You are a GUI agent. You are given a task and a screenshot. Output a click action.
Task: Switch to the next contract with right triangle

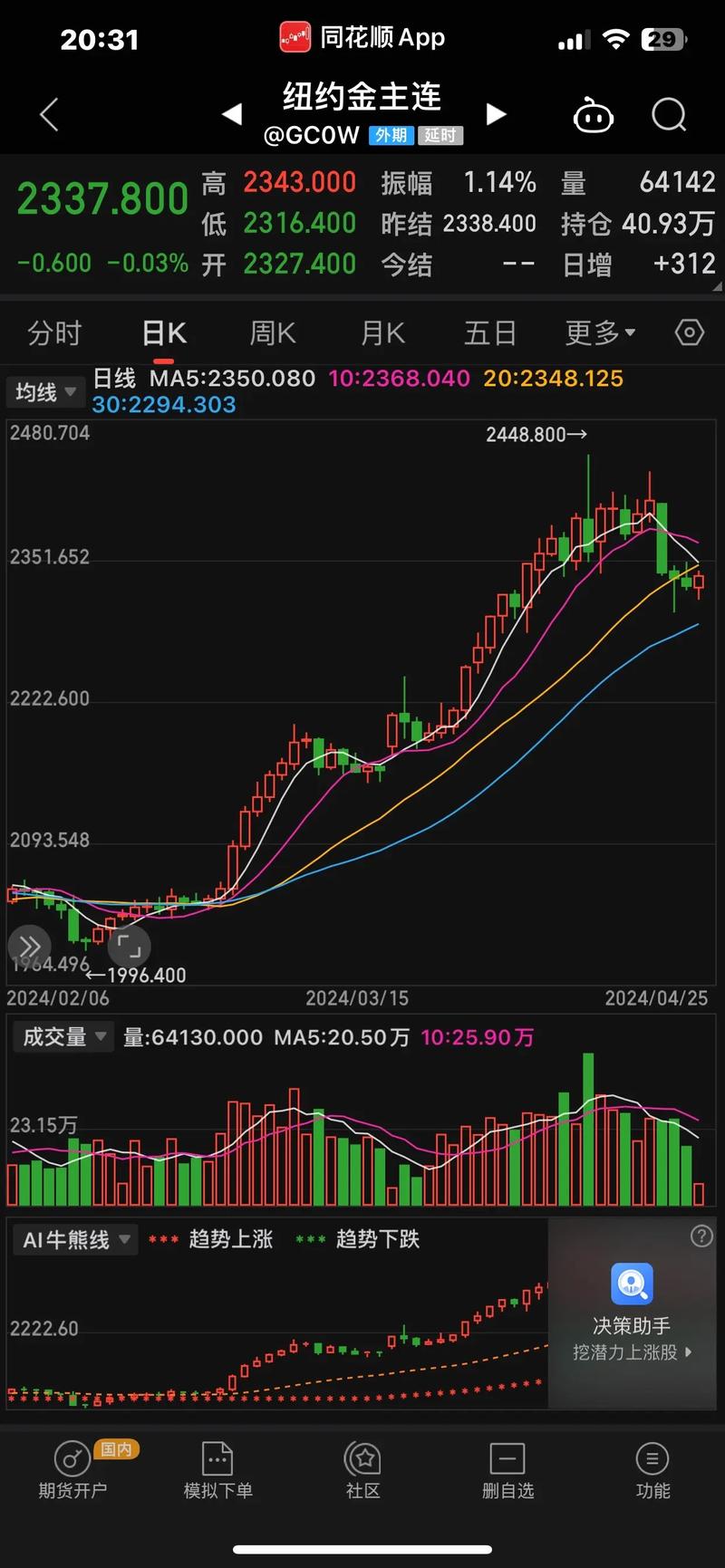coord(496,114)
